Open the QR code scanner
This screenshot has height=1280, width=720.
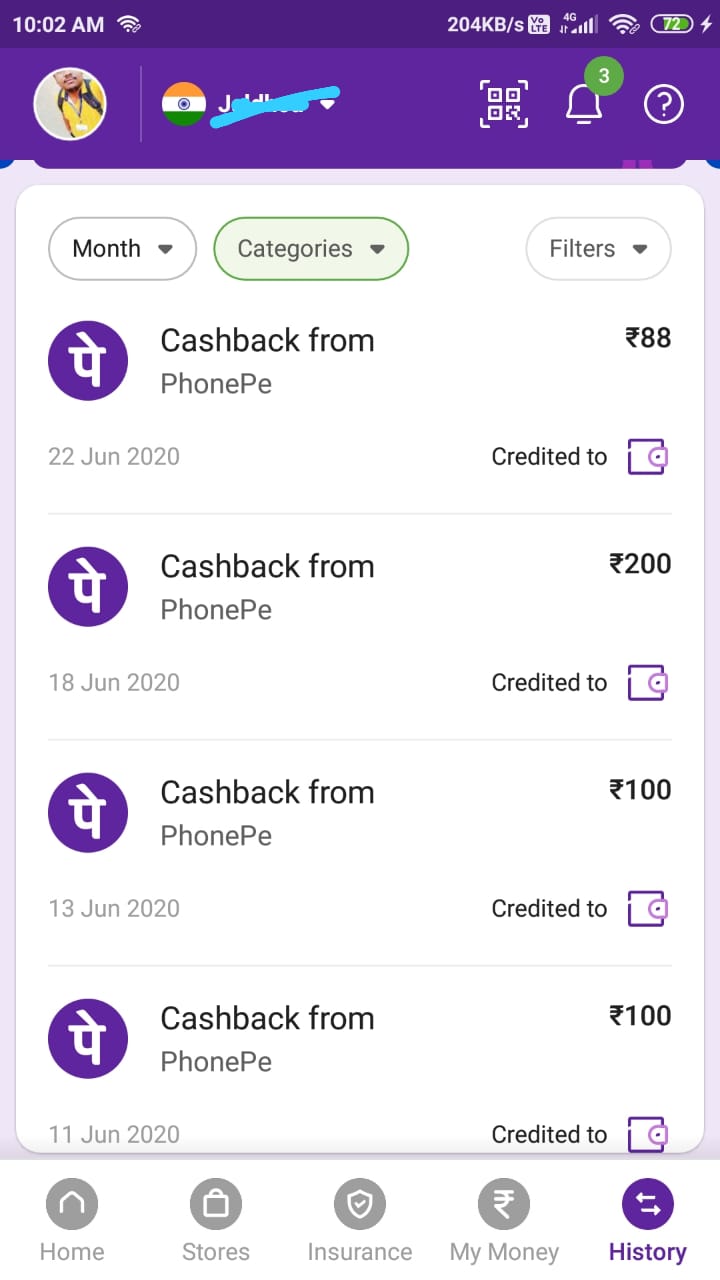pos(504,104)
